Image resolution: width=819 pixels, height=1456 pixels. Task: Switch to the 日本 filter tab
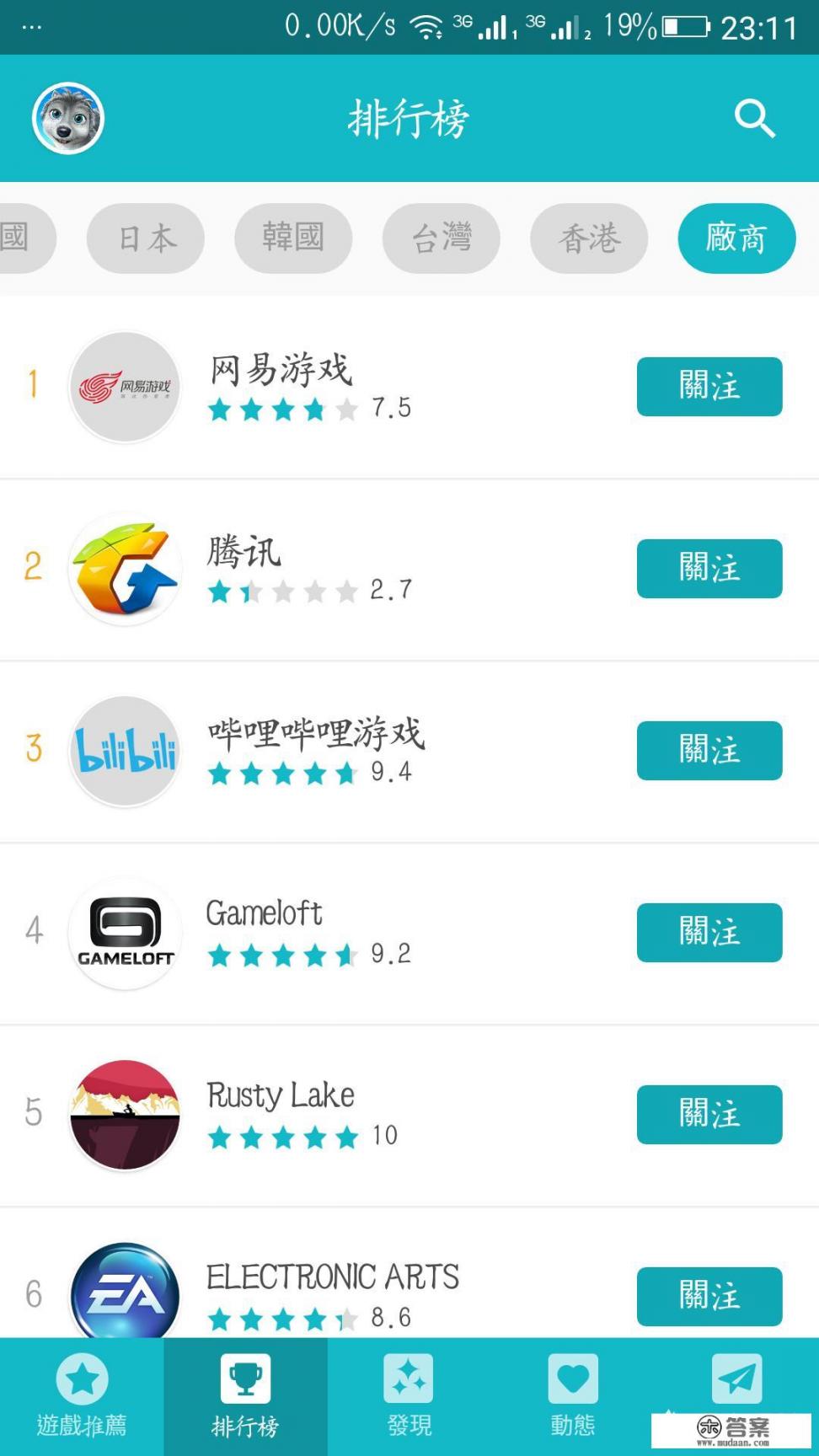144,238
